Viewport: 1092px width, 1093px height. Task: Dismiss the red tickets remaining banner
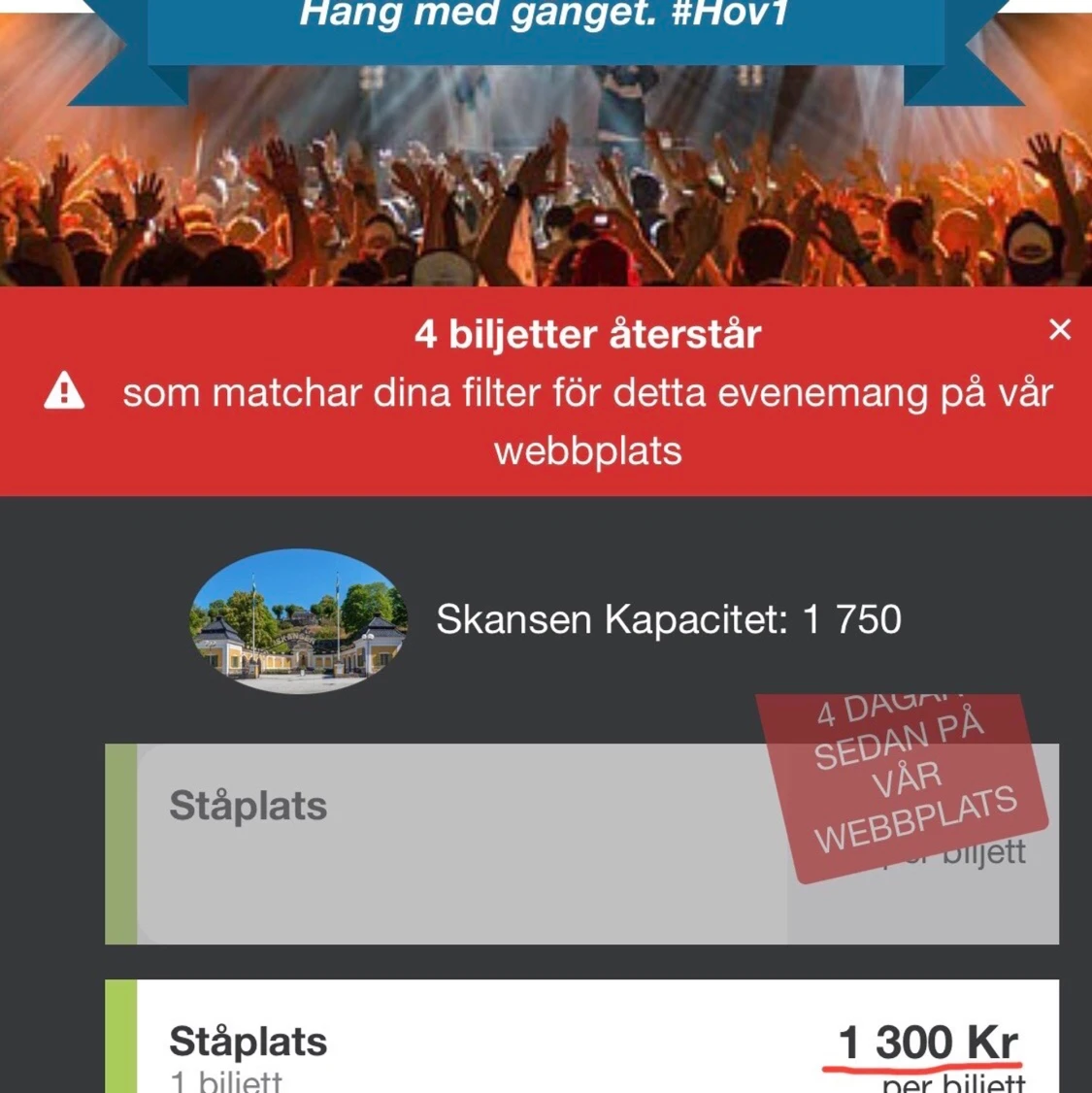[x=1059, y=330]
